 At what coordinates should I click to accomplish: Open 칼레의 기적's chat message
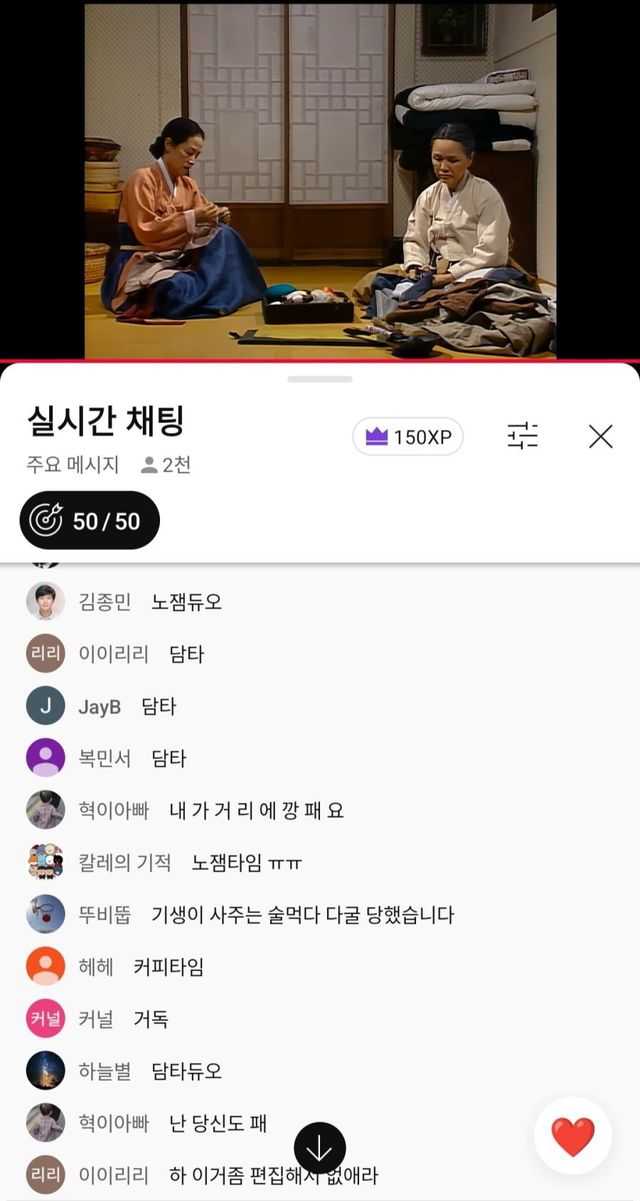[x=320, y=862]
